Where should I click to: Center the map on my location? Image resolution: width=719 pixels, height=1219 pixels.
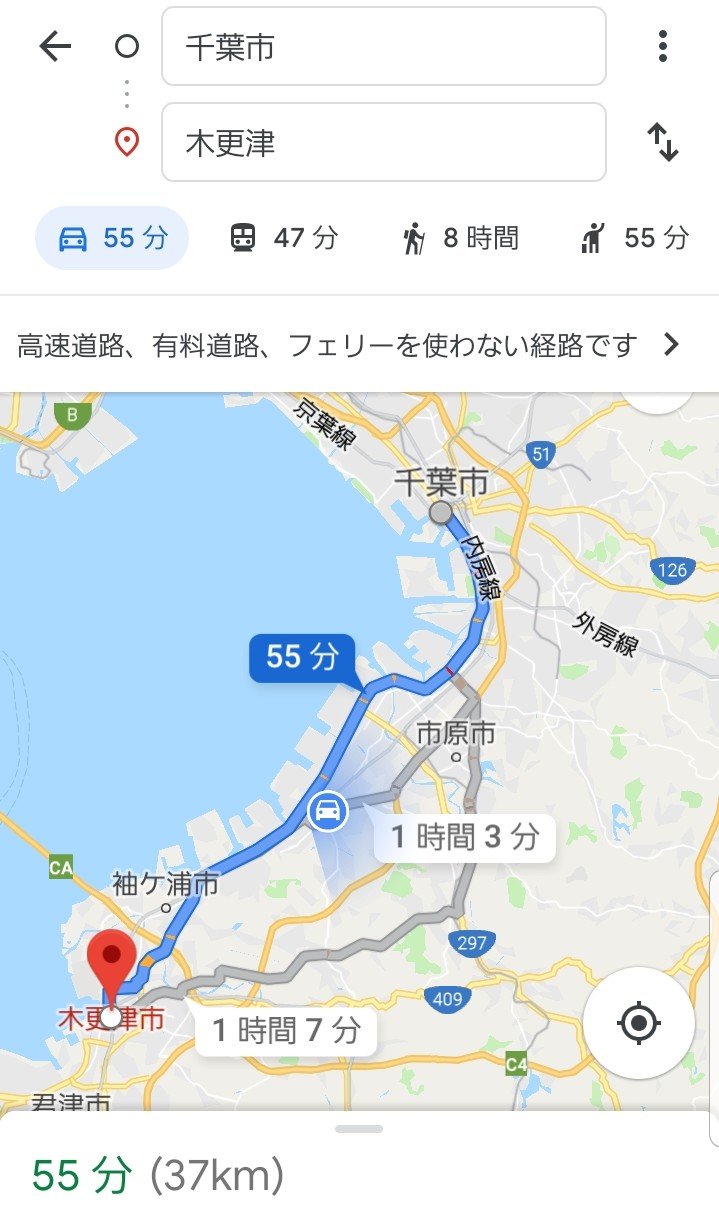point(638,1023)
